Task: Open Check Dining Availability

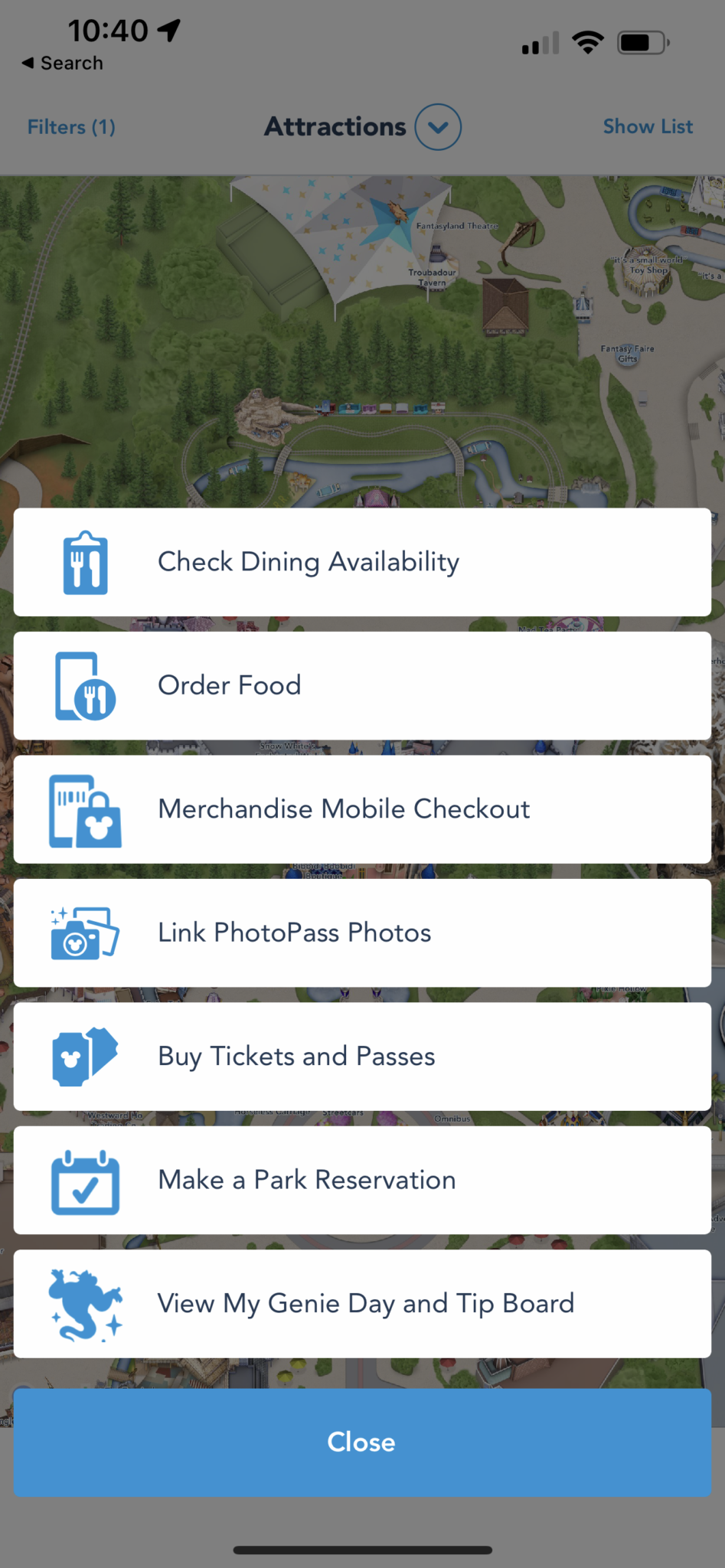Action: (362, 562)
